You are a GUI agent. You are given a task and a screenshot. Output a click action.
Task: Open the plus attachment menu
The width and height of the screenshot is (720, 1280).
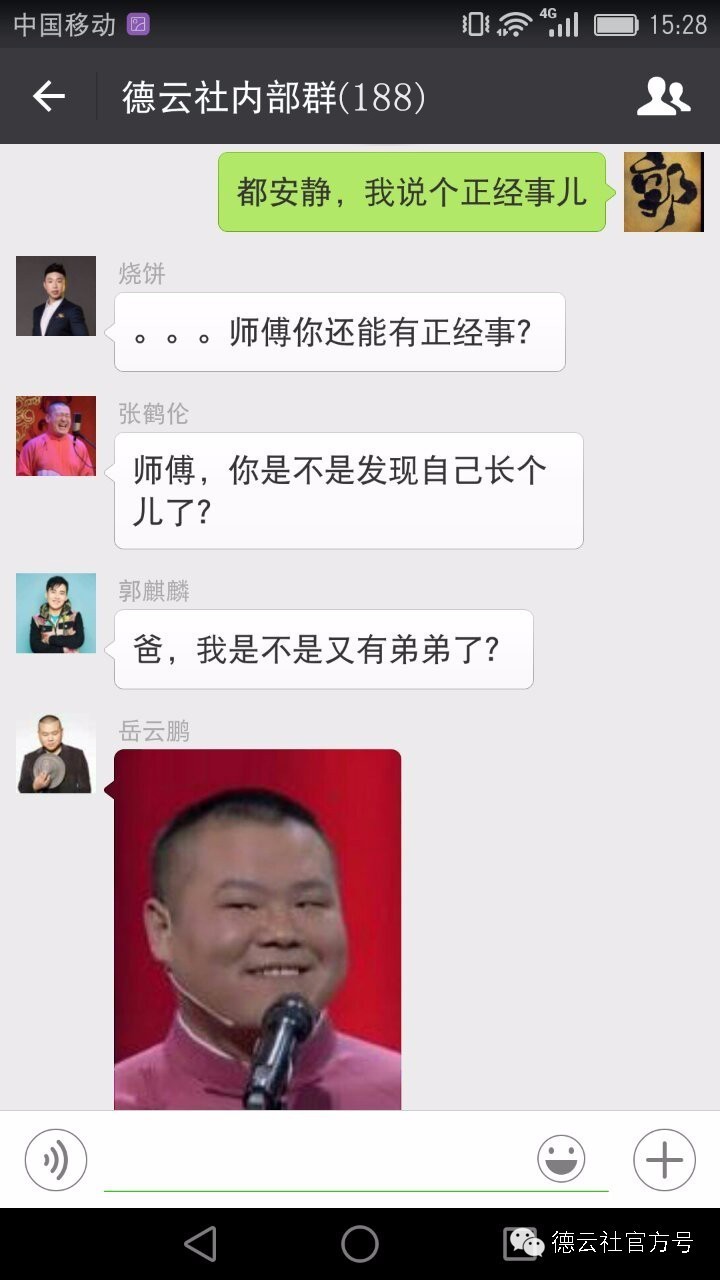tap(664, 1160)
